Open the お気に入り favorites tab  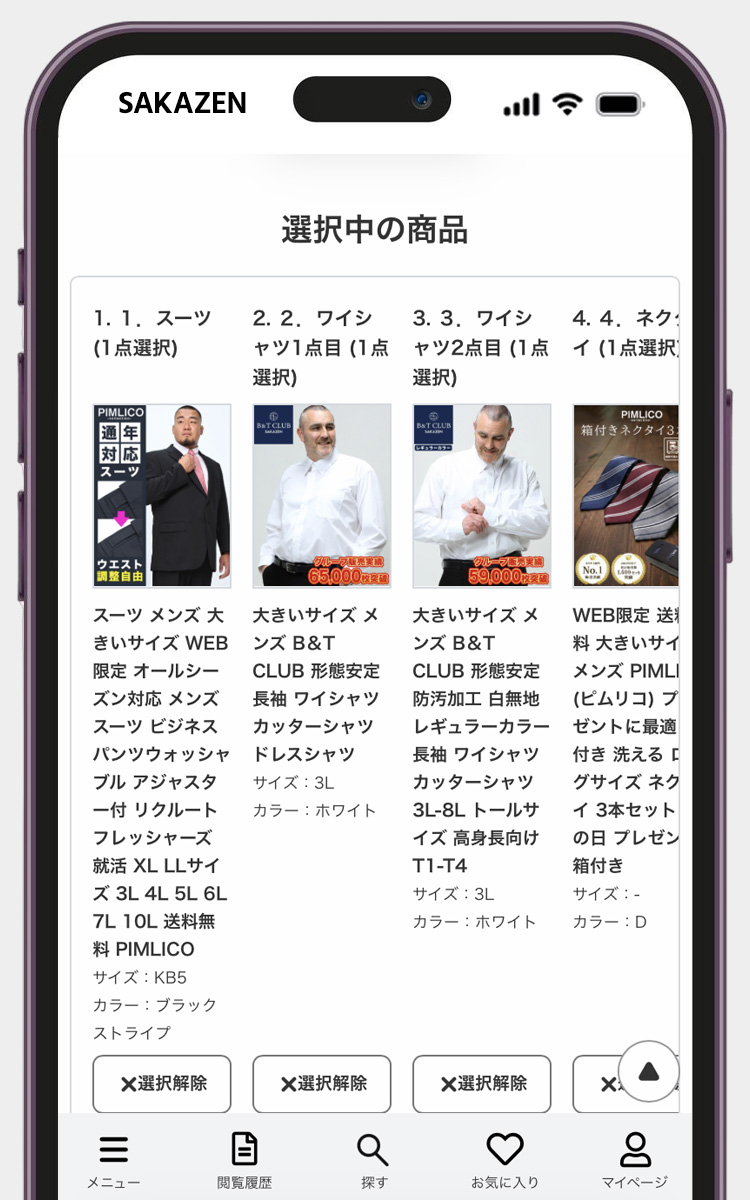505,1160
